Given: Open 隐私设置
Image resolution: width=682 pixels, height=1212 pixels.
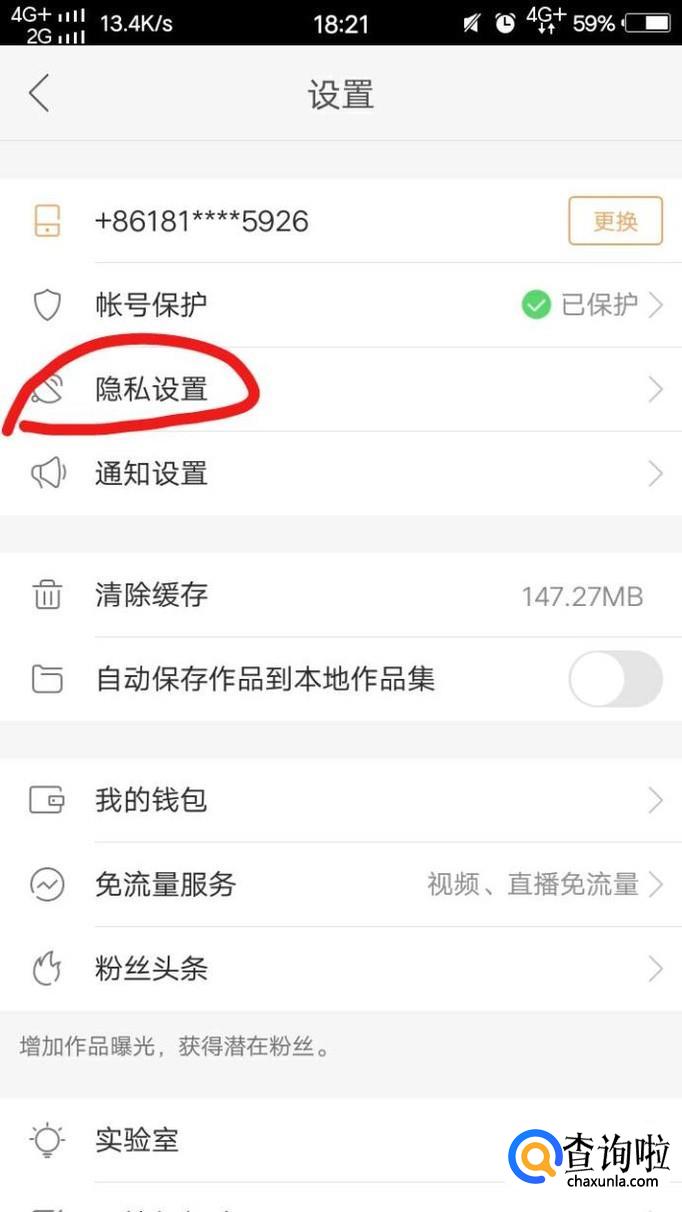Looking at the screenshot, I should click(340, 389).
